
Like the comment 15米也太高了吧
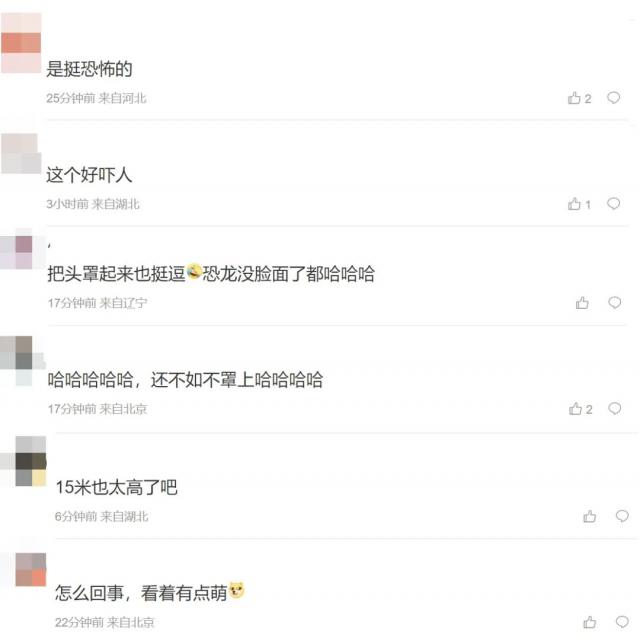click(x=589, y=516)
